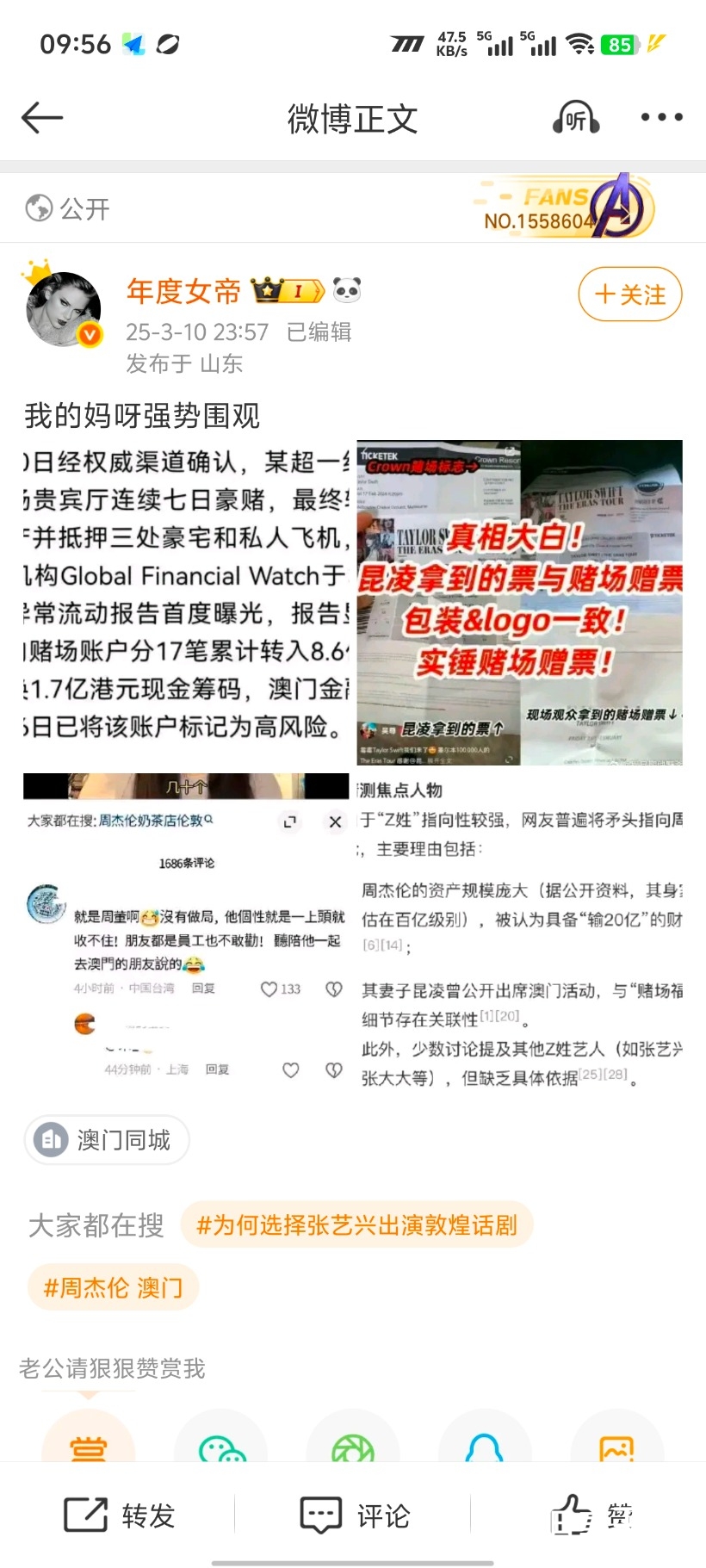This screenshot has height=1568, width=706.
Task: Listen to the post with the audio icon
Action: point(575,118)
